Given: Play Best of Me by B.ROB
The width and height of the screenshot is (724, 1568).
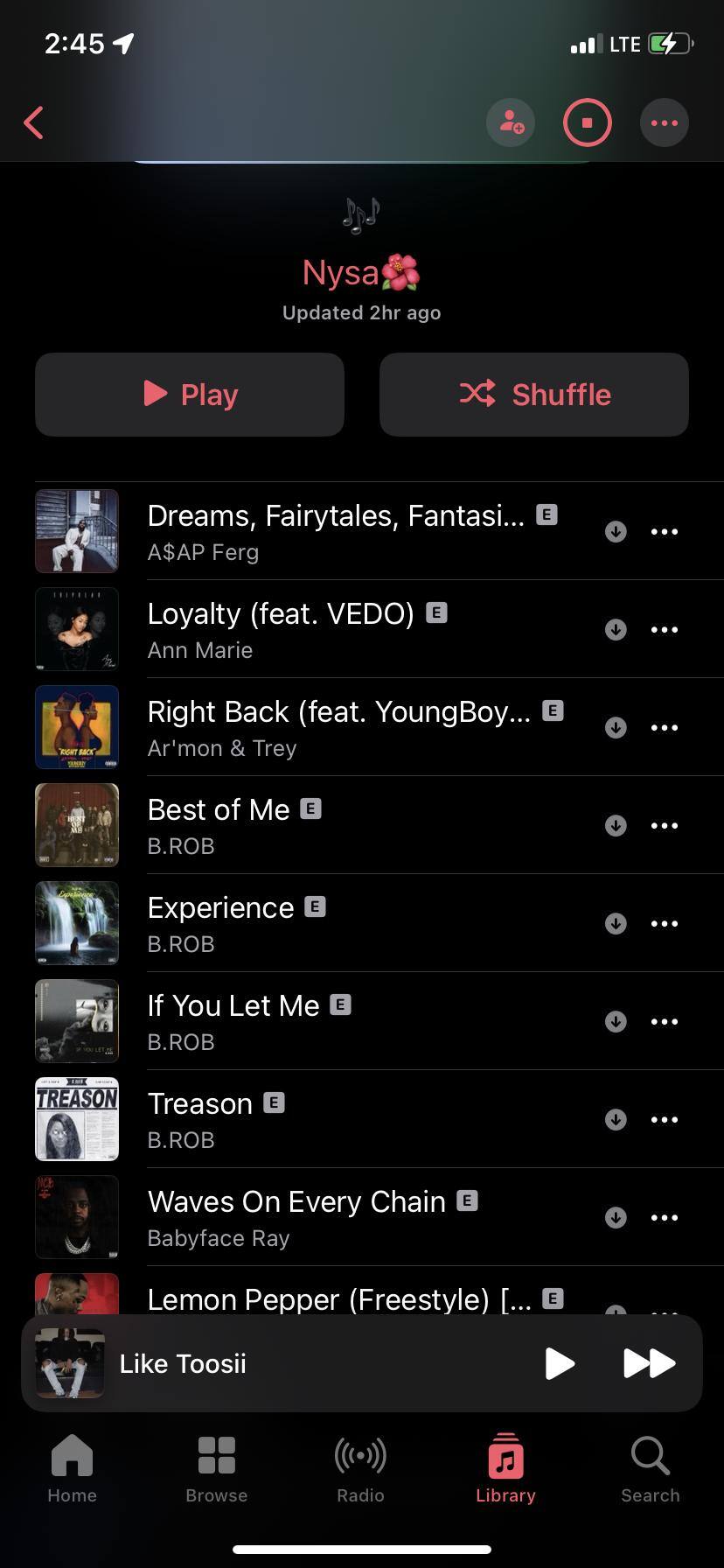Looking at the screenshot, I should tap(219, 825).
